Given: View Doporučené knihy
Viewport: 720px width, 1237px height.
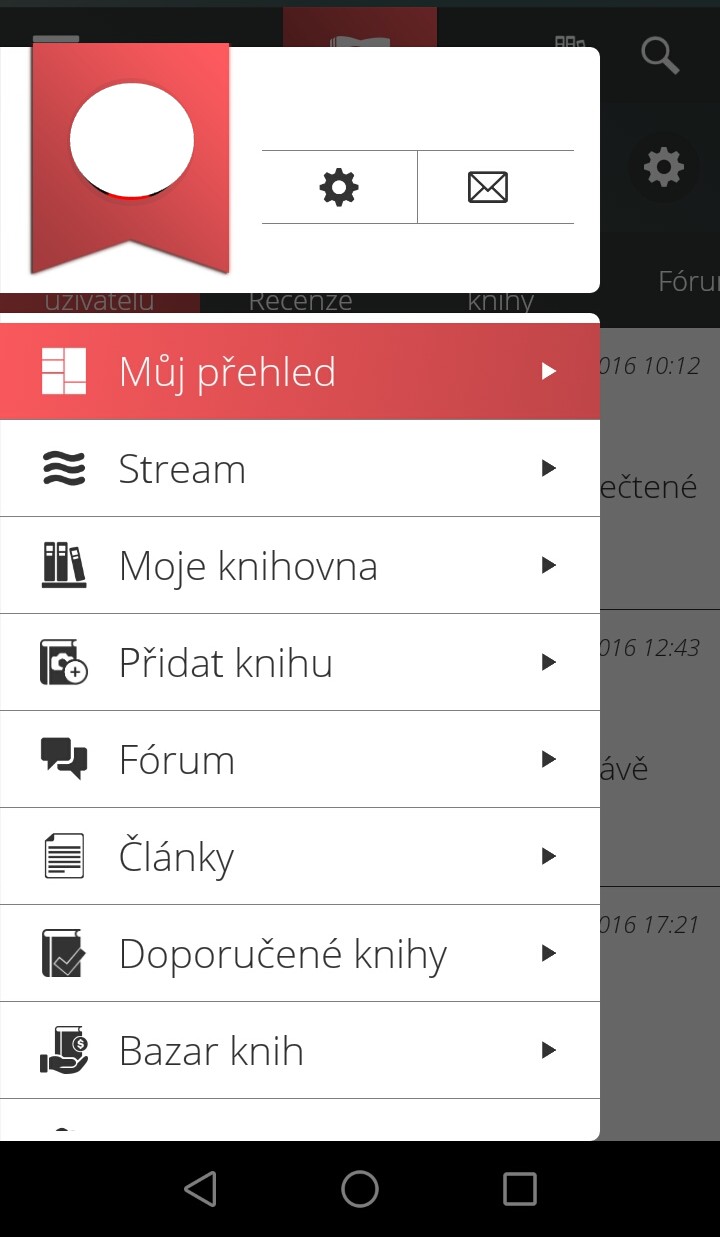Looking at the screenshot, I should (x=300, y=953).
